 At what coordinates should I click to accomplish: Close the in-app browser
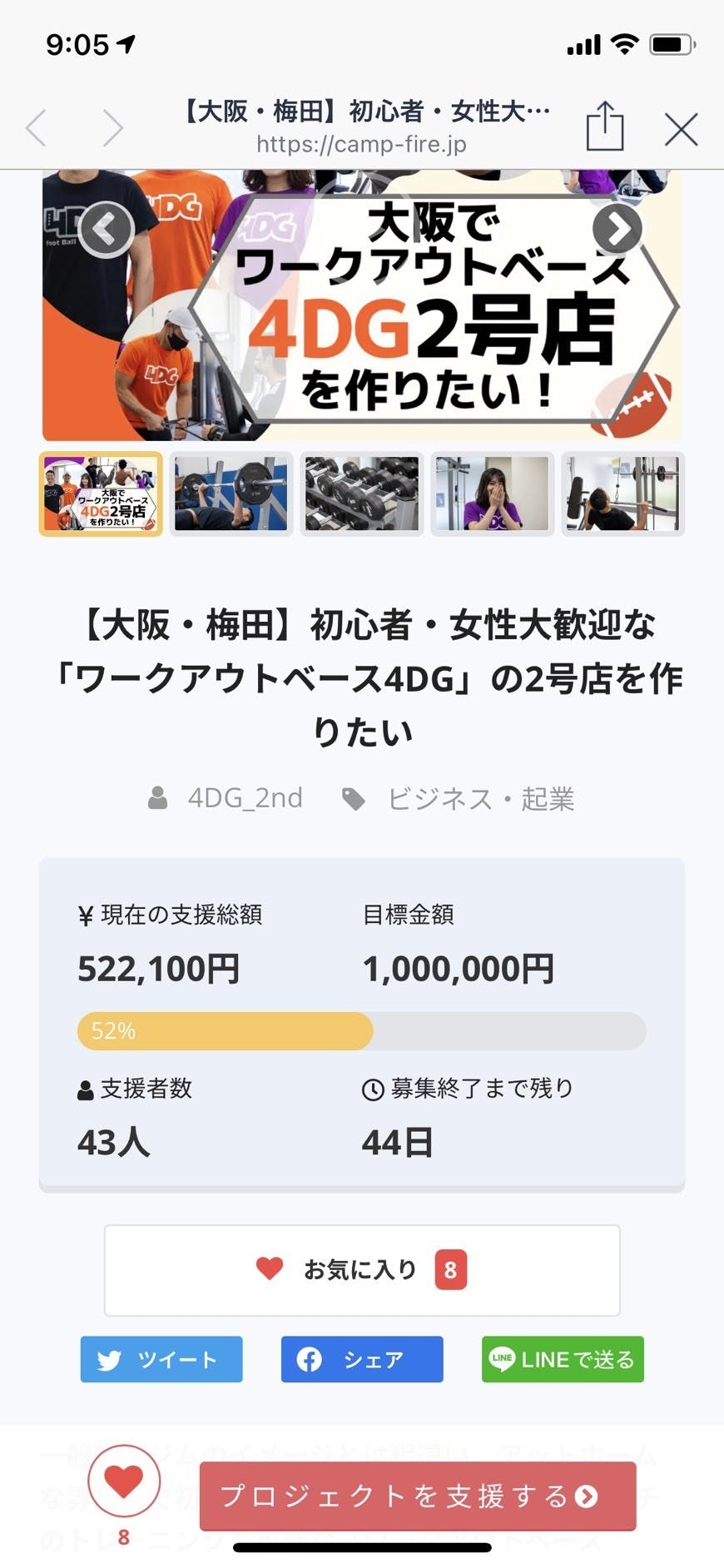(x=681, y=130)
